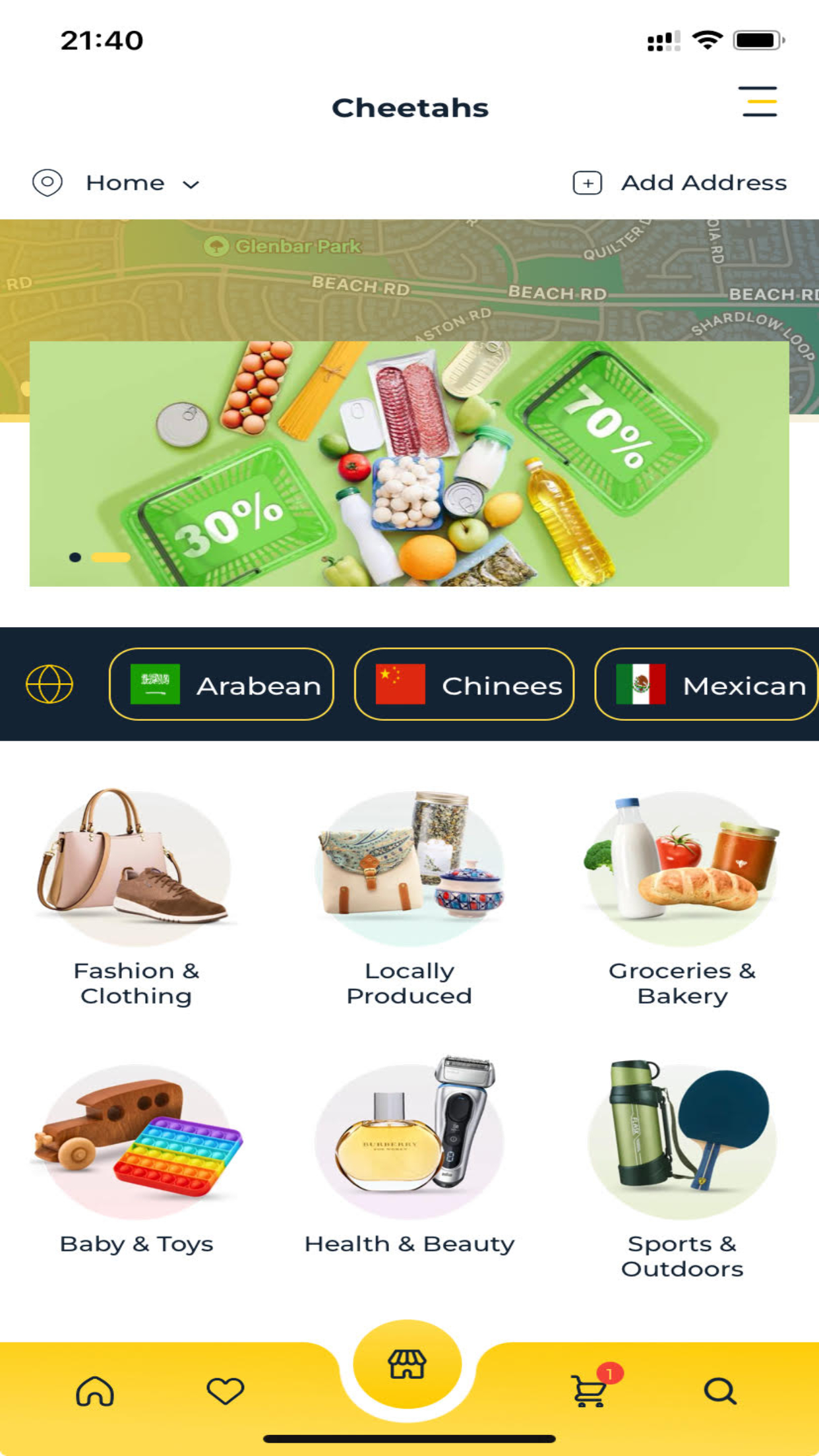Open the discount groceries banner
Image resolution: width=819 pixels, height=1456 pixels.
point(409,463)
